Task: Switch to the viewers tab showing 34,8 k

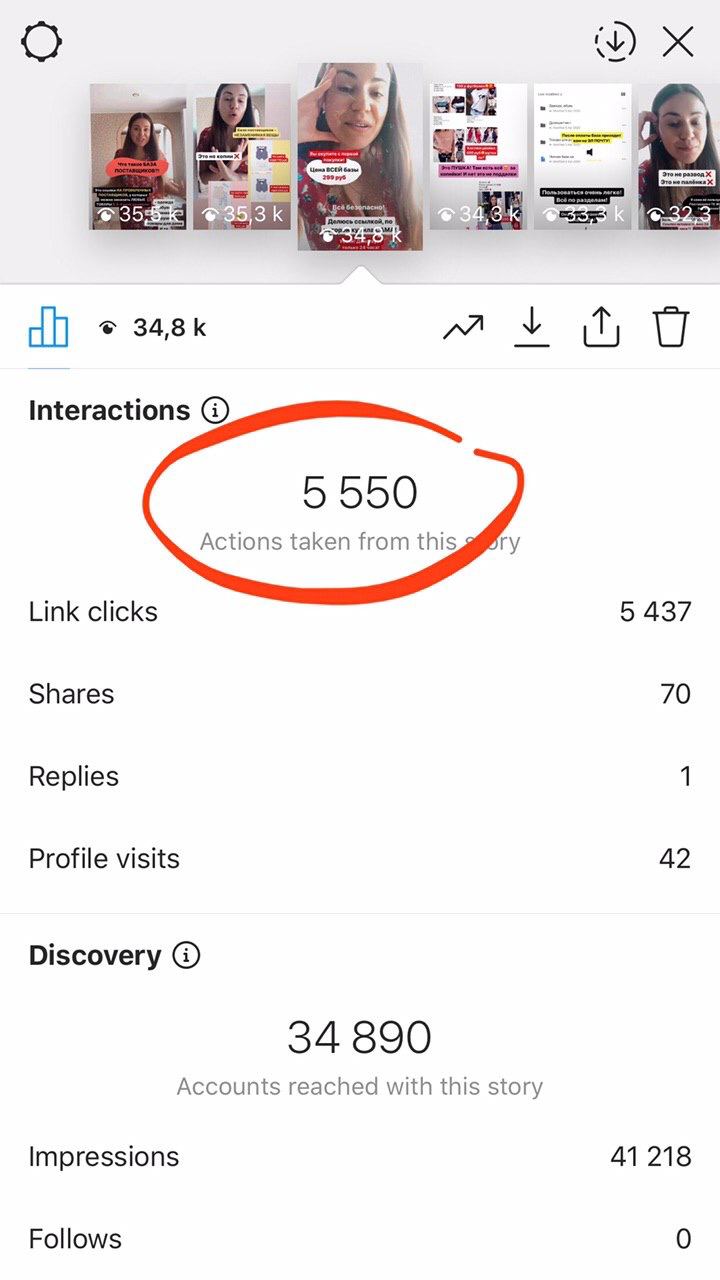Action: pyautogui.click(x=153, y=327)
